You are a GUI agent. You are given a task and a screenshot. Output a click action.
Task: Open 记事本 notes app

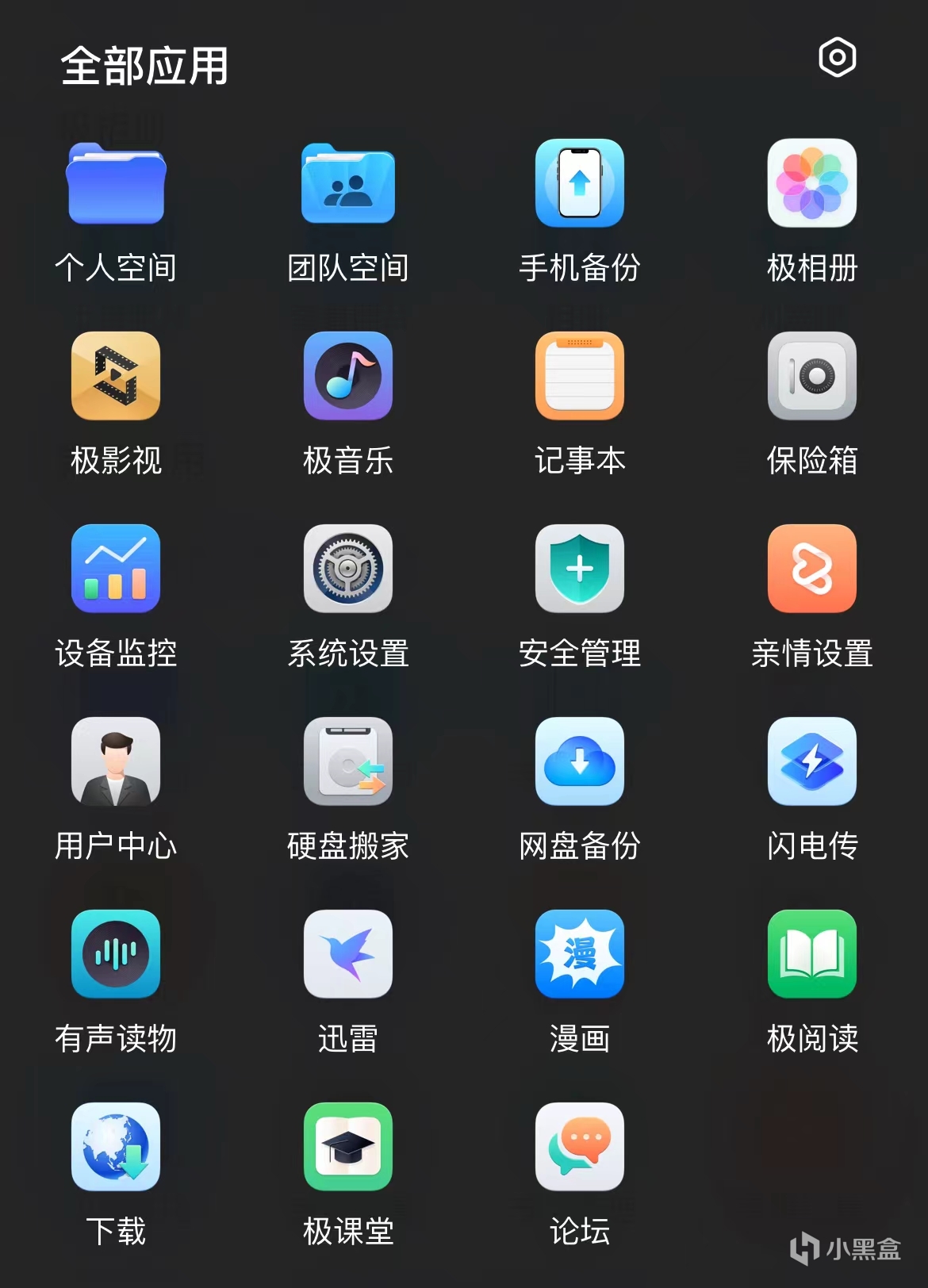point(580,376)
